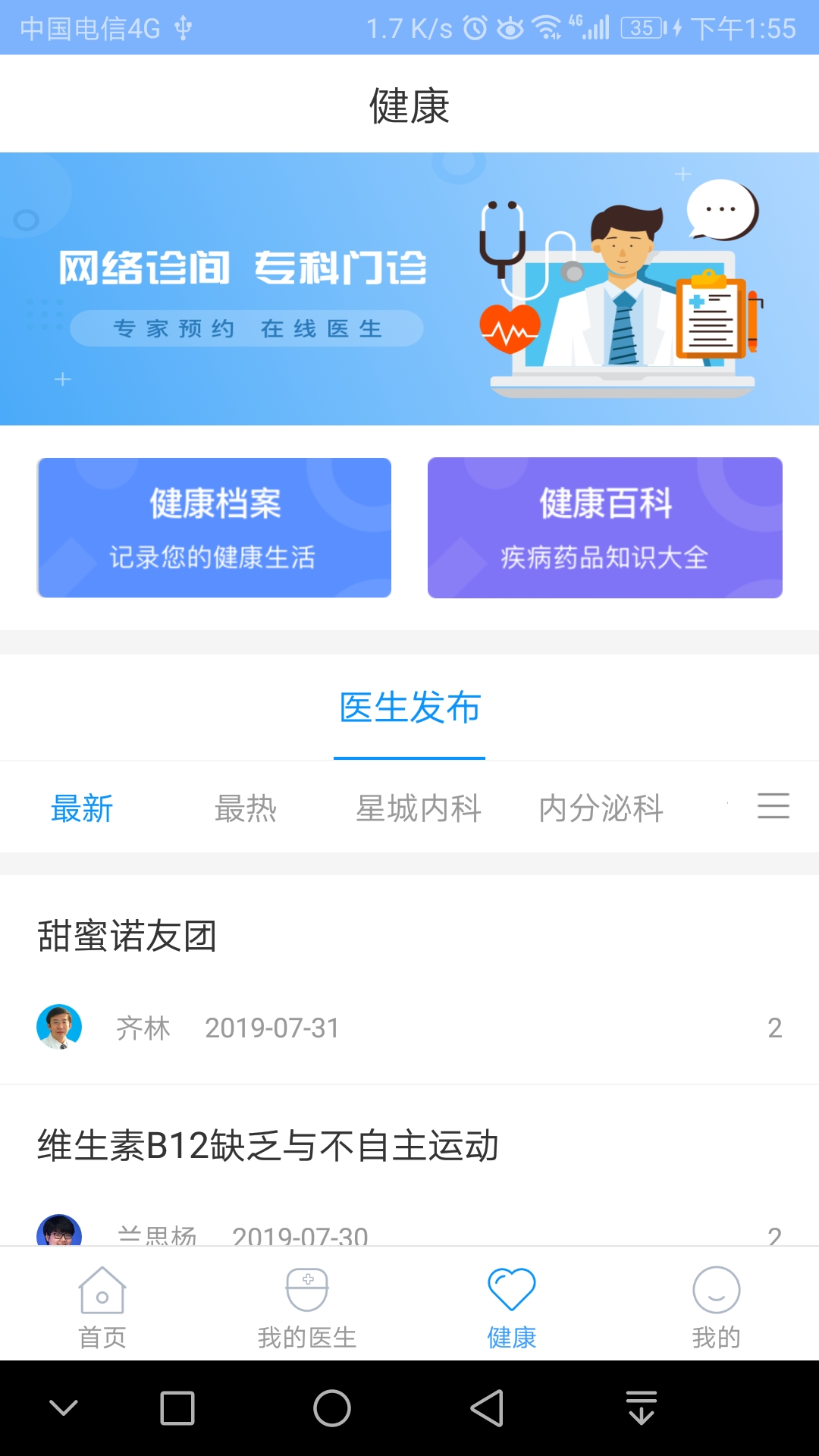Tap 齐林's doctor avatar
This screenshot has width=819, height=1456.
click(61, 1028)
